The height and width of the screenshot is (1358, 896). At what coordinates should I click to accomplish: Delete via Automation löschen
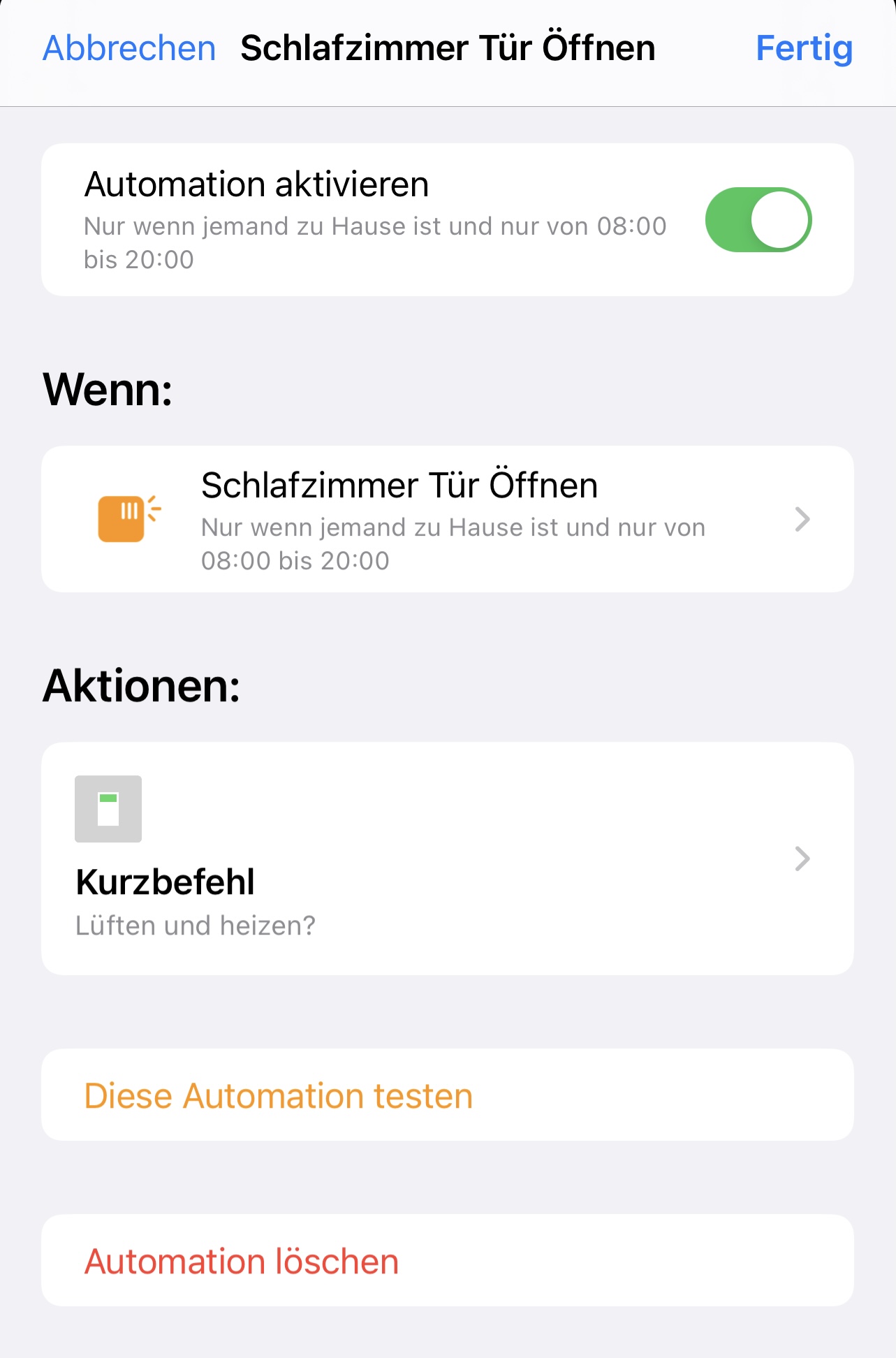click(x=242, y=1261)
